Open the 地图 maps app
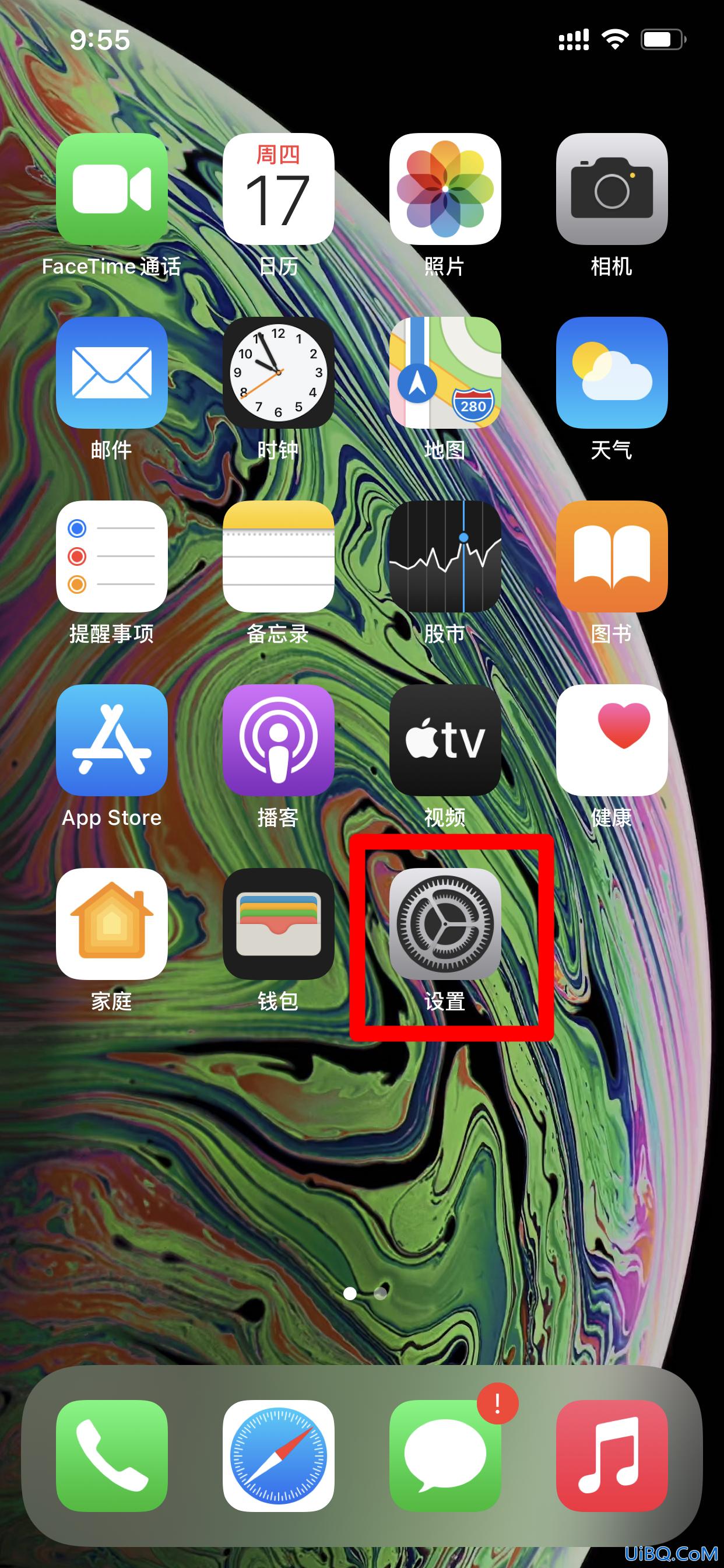This screenshot has width=724, height=1568. pos(445,373)
